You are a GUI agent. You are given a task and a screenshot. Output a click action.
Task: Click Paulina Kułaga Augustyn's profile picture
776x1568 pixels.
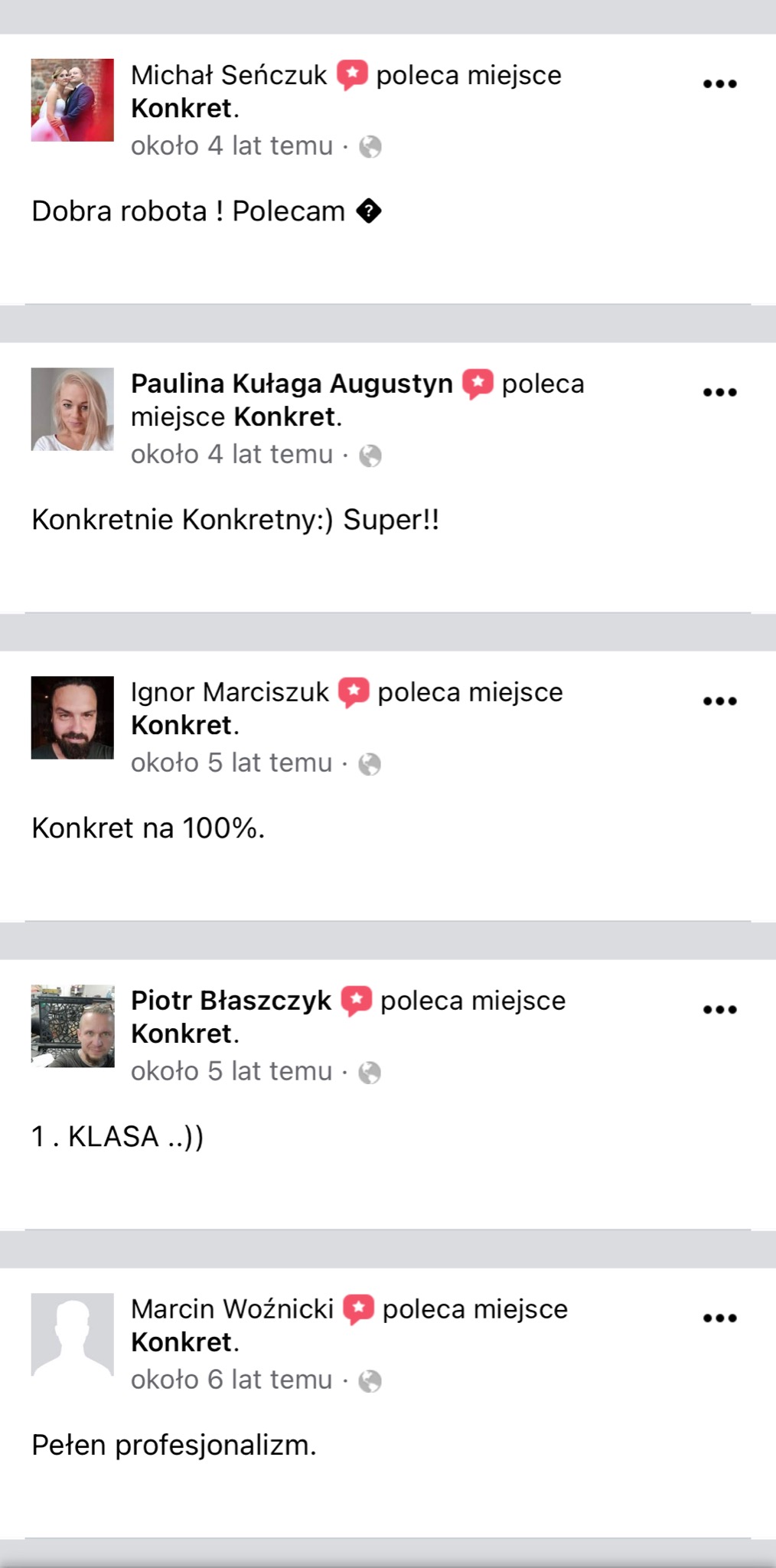pyautogui.click(x=72, y=410)
